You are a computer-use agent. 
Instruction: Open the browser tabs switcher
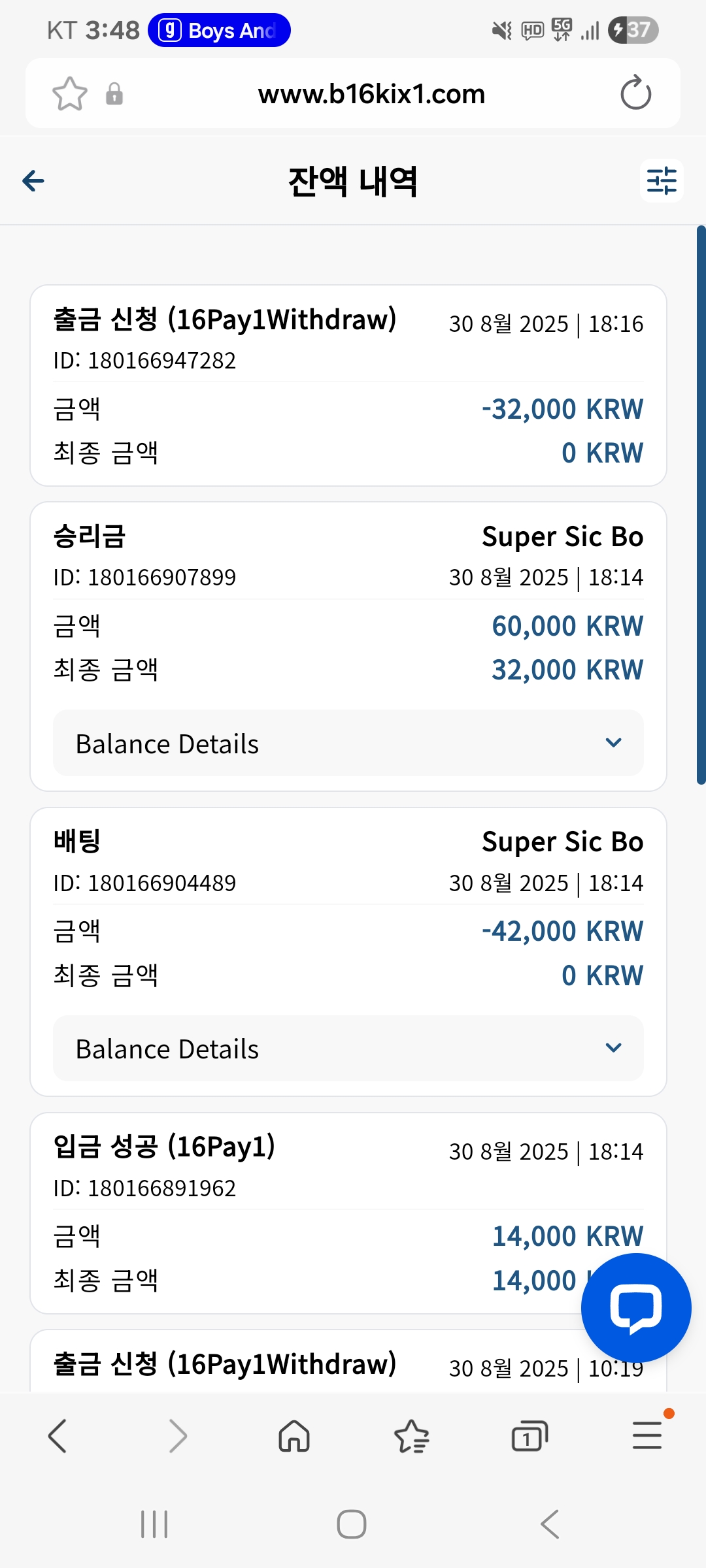click(x=529, y=1437)
